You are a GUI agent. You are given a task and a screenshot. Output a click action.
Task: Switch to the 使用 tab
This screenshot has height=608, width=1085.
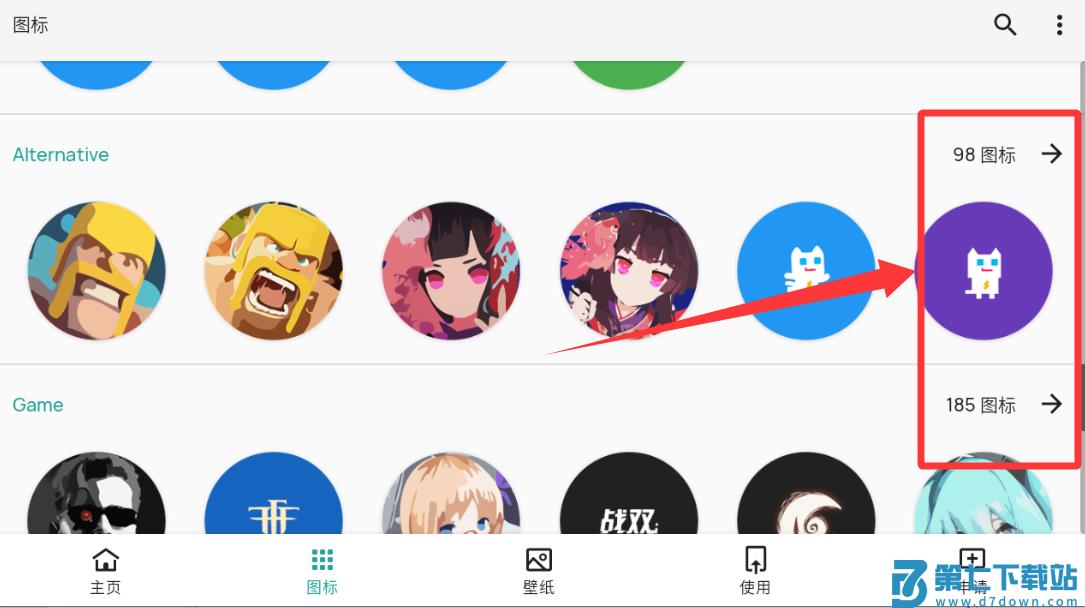tap(755, 571)
